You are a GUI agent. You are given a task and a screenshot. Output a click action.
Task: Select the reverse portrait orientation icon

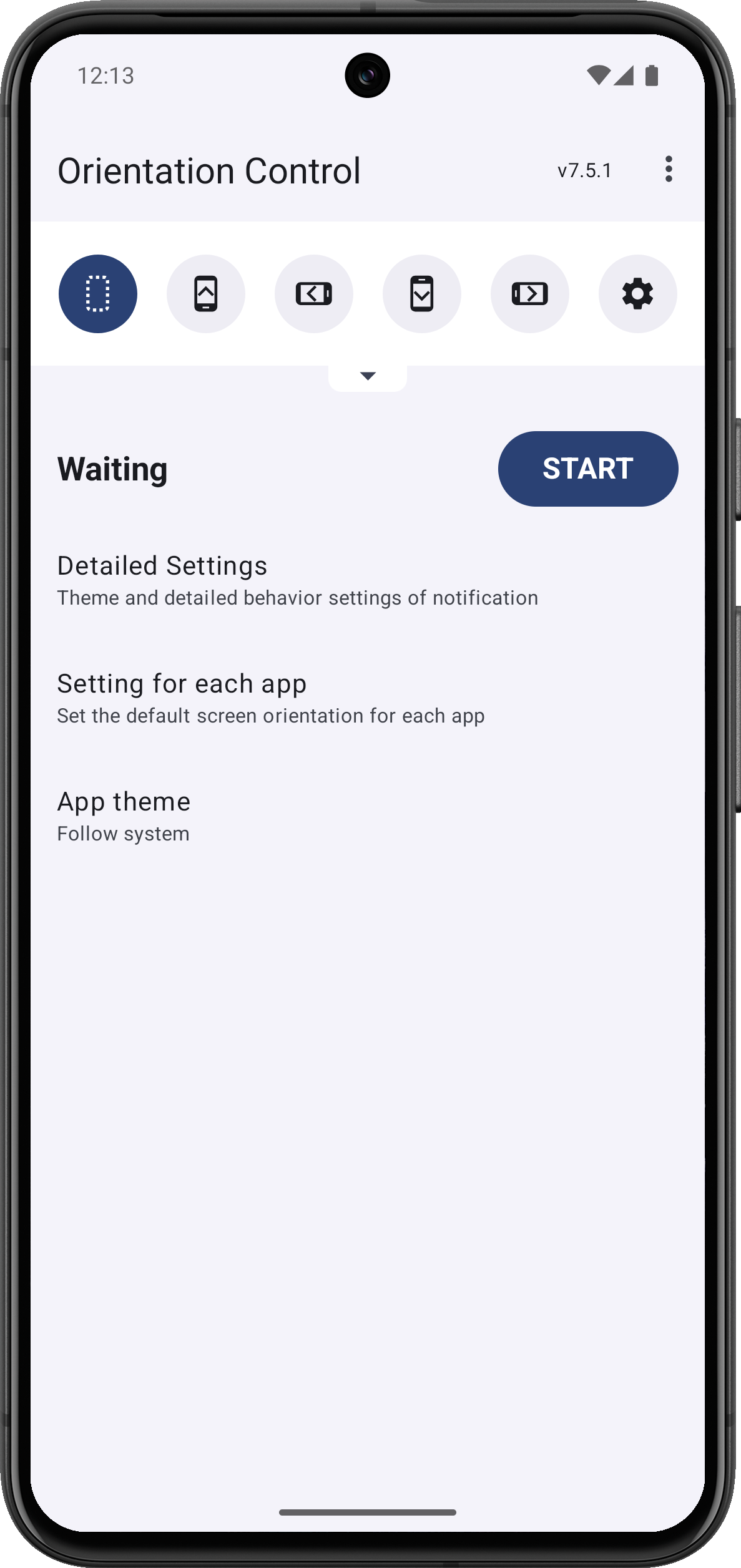click(x=421, y=293)
